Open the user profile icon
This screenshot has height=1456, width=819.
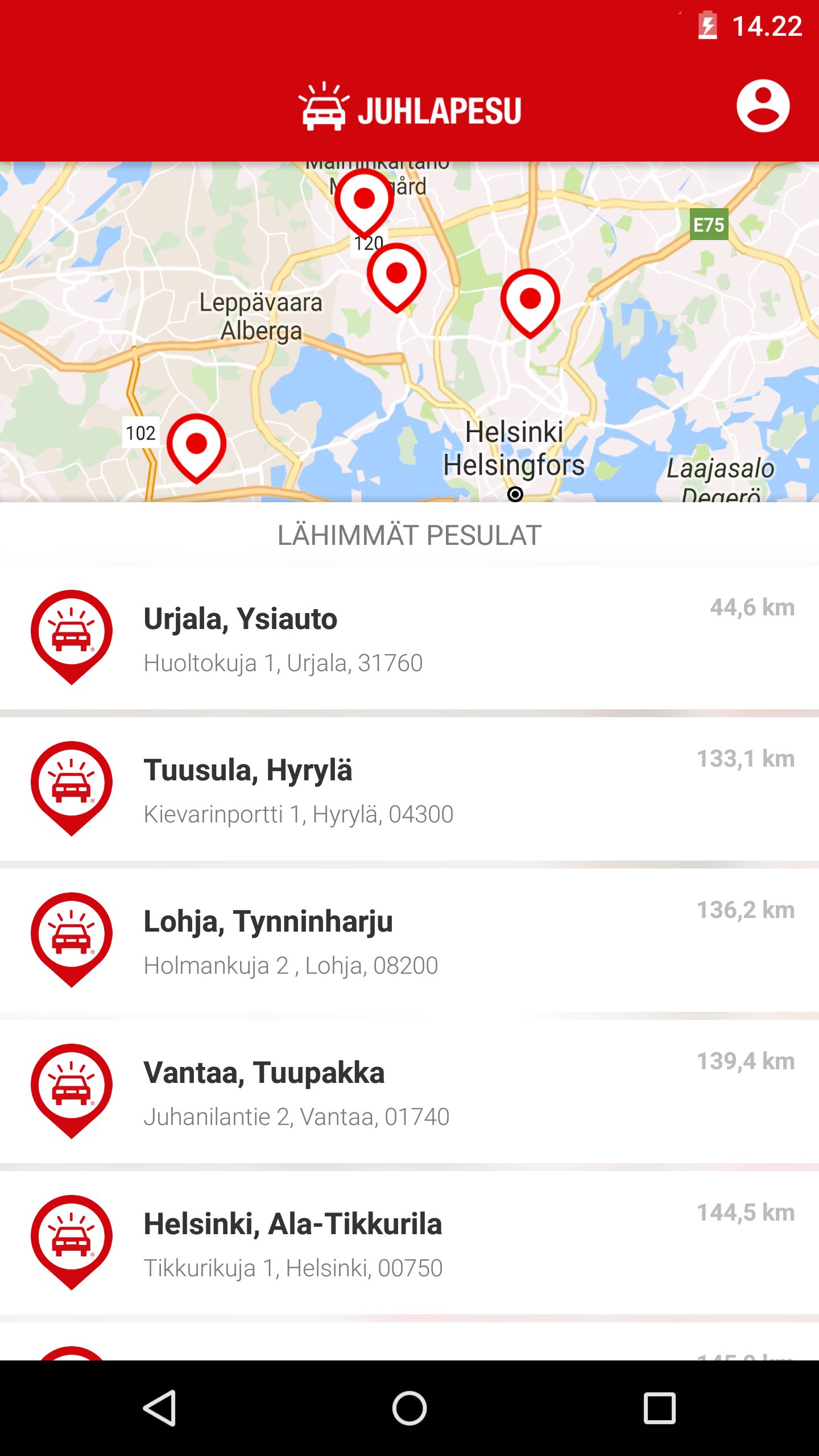click(762, 106)
